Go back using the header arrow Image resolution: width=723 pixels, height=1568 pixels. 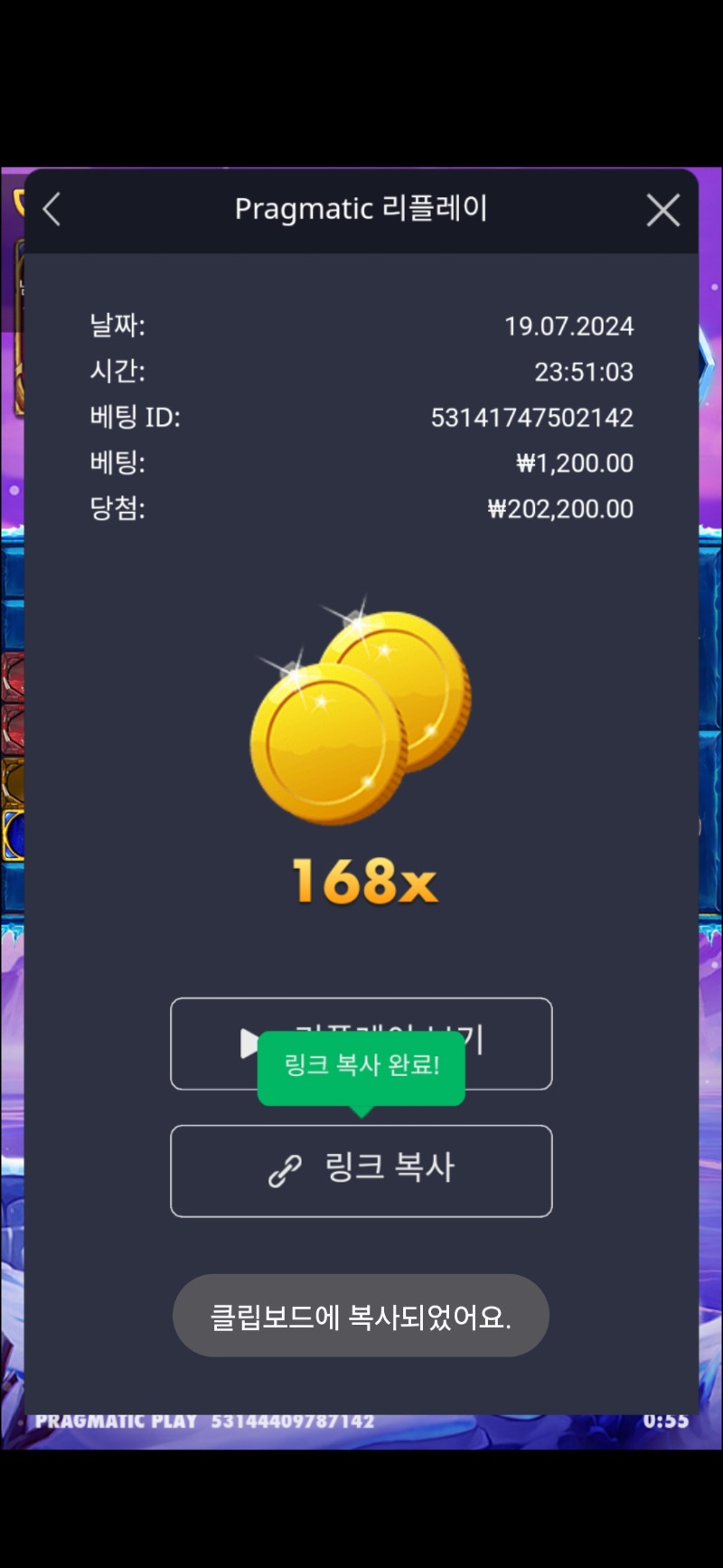52,210
